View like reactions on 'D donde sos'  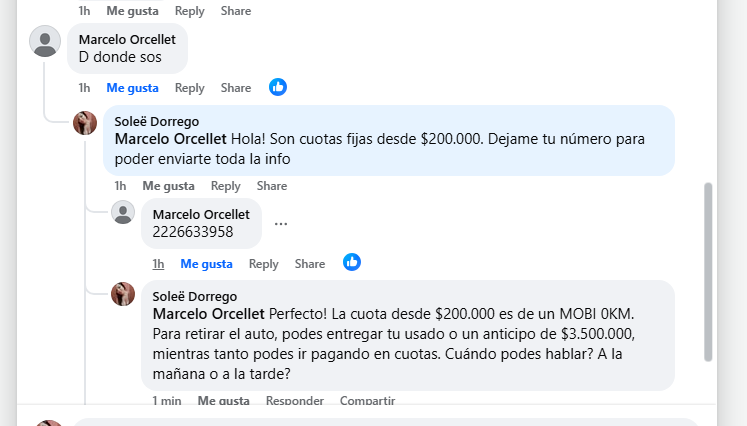tap(278, 87)
